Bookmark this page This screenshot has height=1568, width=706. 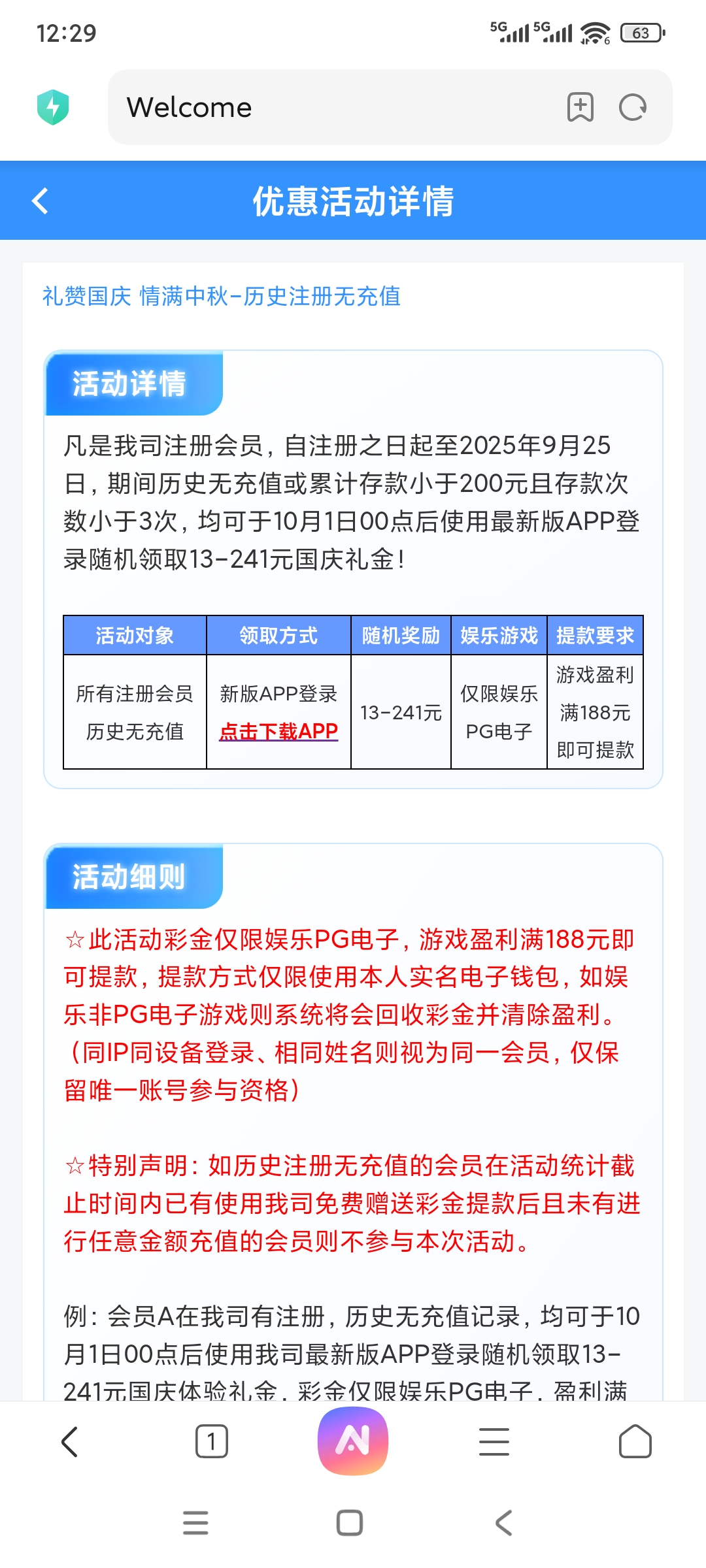pos(580,107)
